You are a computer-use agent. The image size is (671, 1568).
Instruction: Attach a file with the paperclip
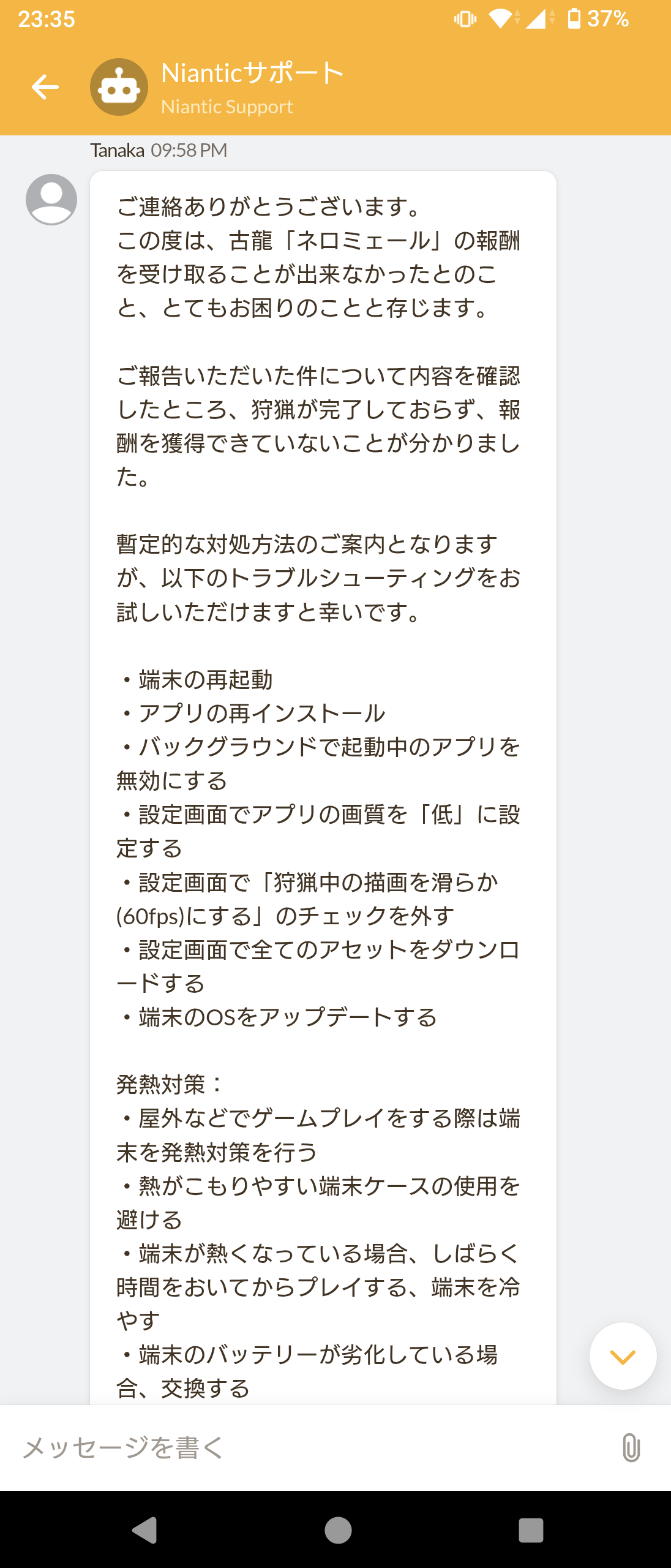pos(631,1448)
